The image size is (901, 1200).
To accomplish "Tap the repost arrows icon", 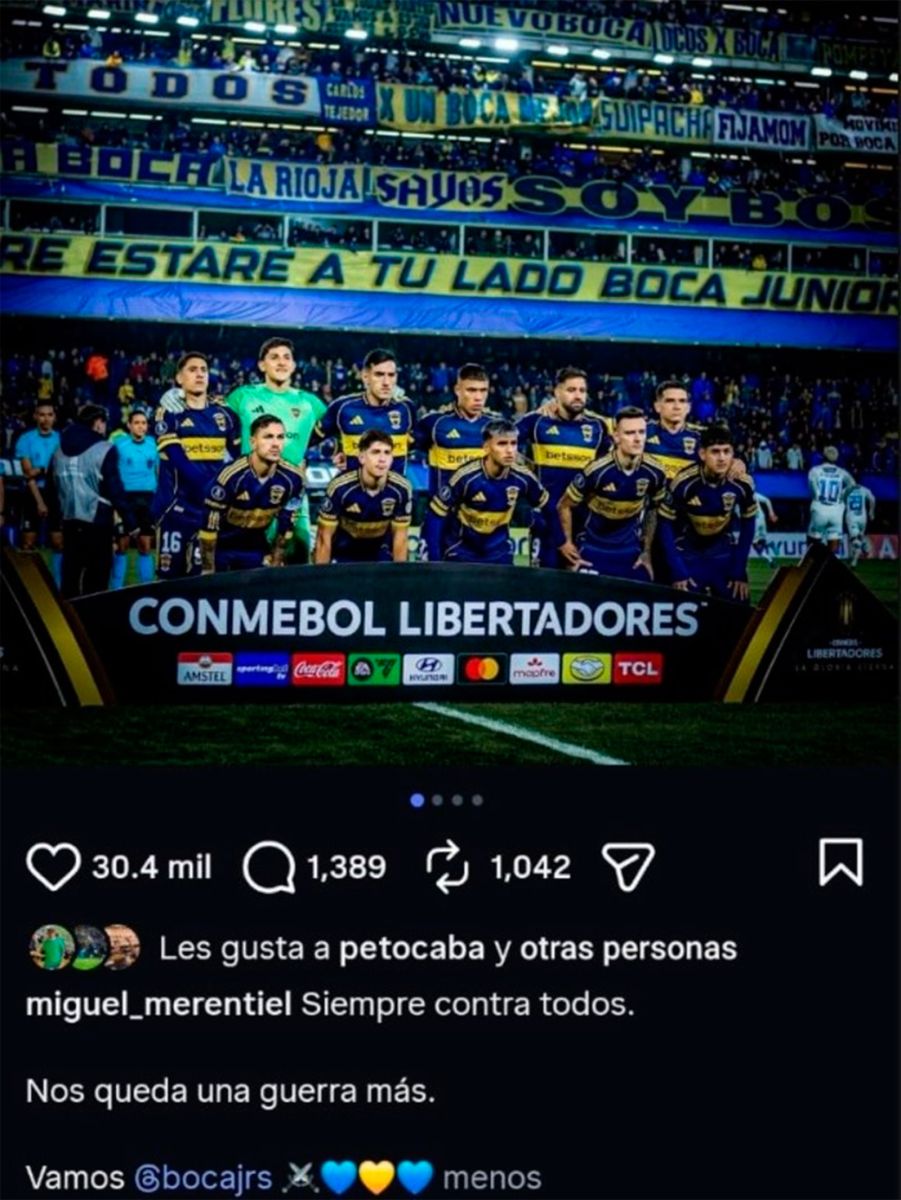I will point(448,866).
